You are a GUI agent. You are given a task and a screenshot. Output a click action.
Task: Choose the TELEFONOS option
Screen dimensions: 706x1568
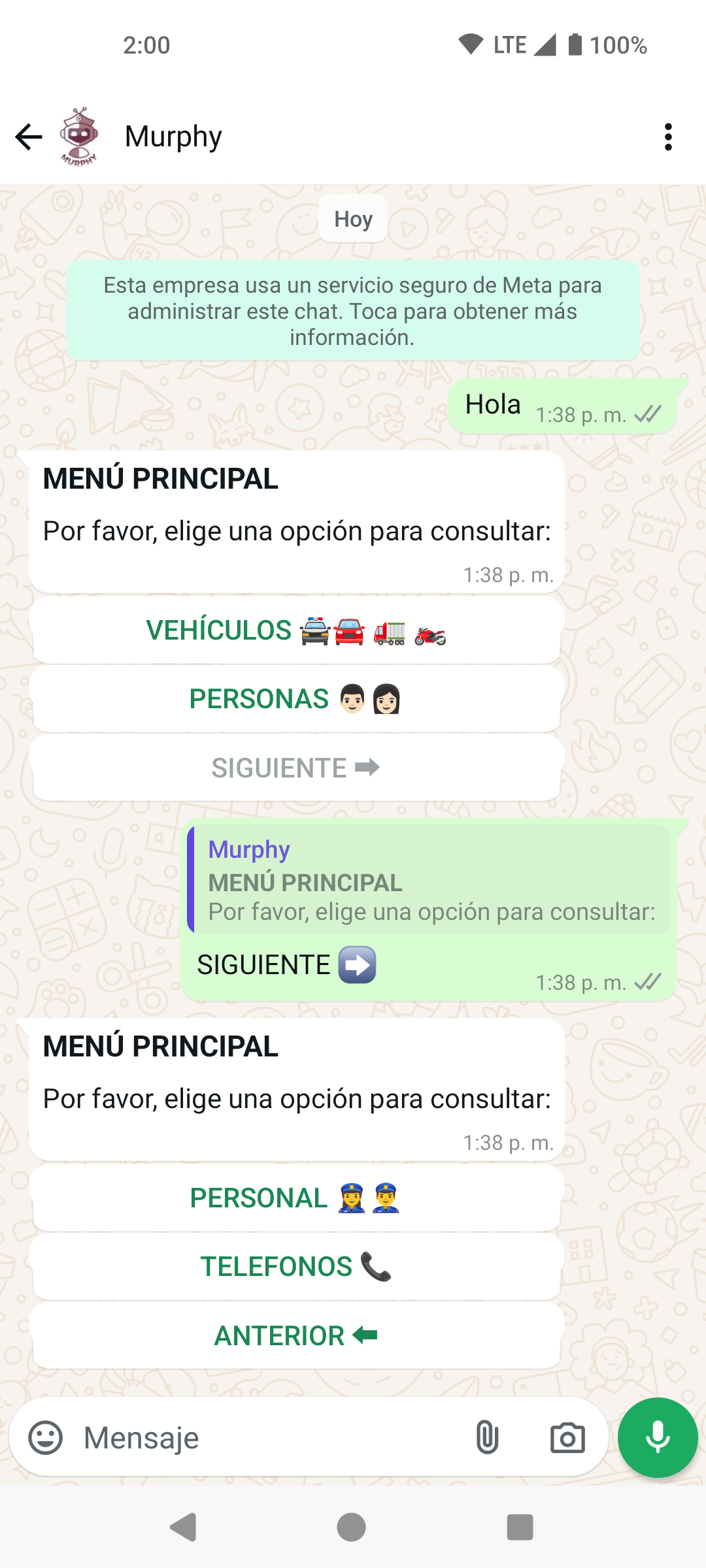point(296,1267)
